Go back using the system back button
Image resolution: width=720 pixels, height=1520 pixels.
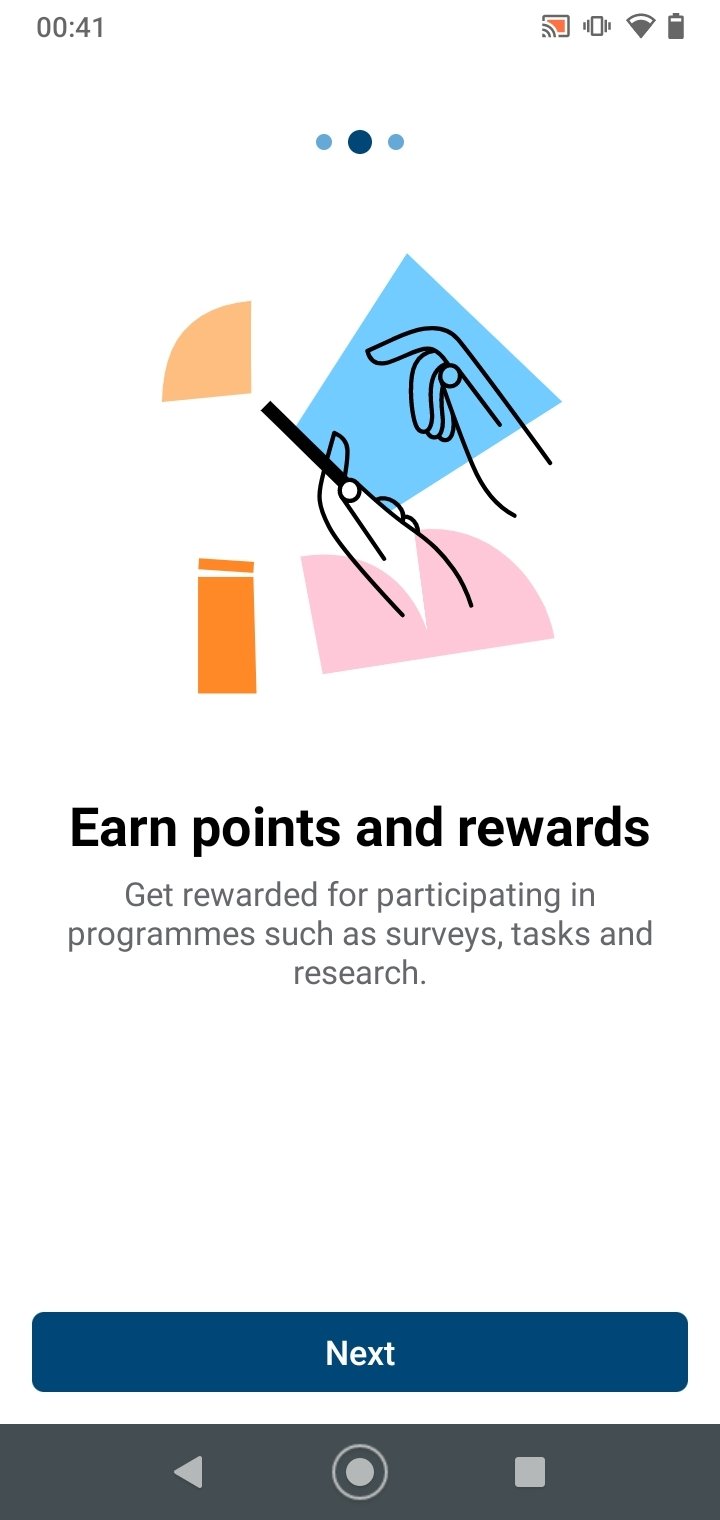point(188,1472)
